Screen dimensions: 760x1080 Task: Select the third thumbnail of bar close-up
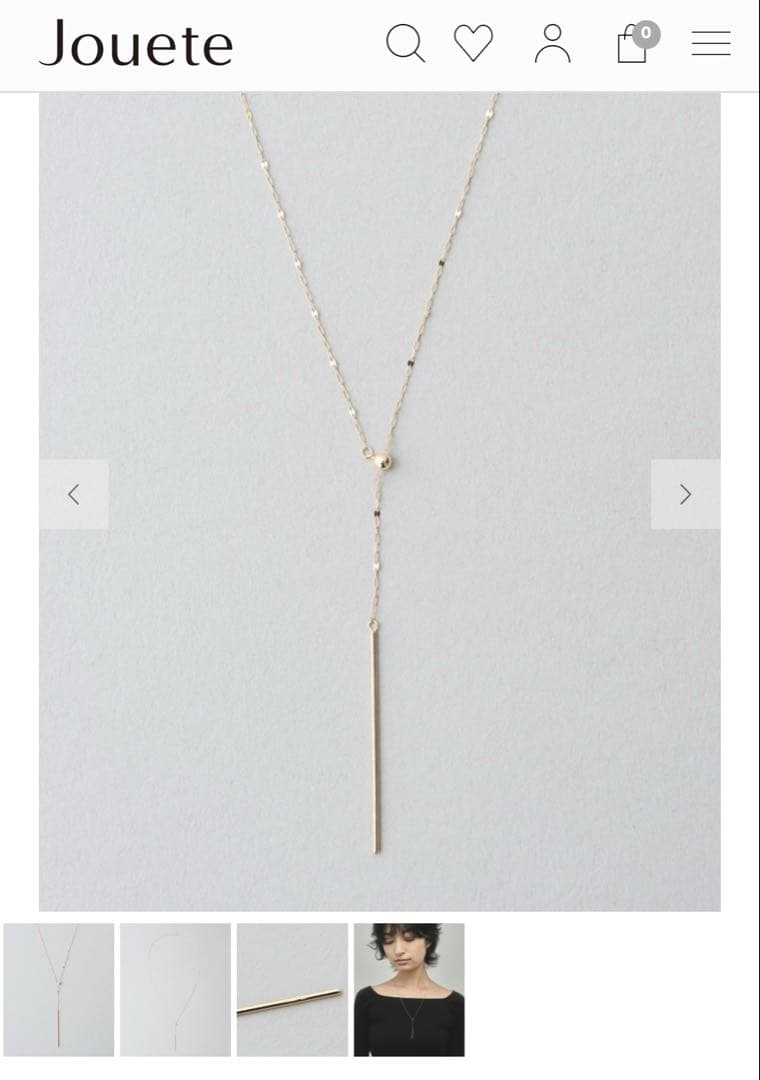pyautogui.click(x=292, y=989)
